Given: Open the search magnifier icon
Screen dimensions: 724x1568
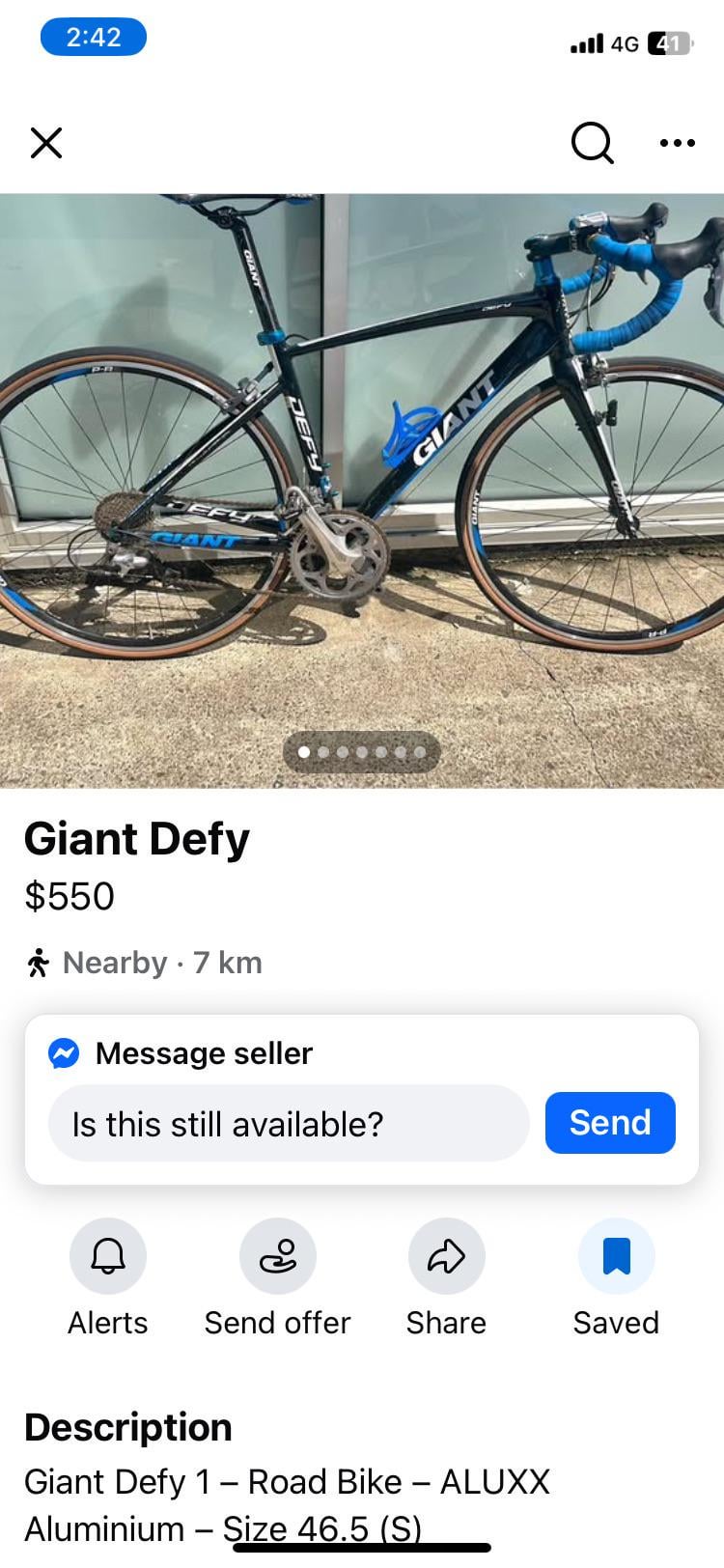Looking at the screenshot, I should pos(592,143).
